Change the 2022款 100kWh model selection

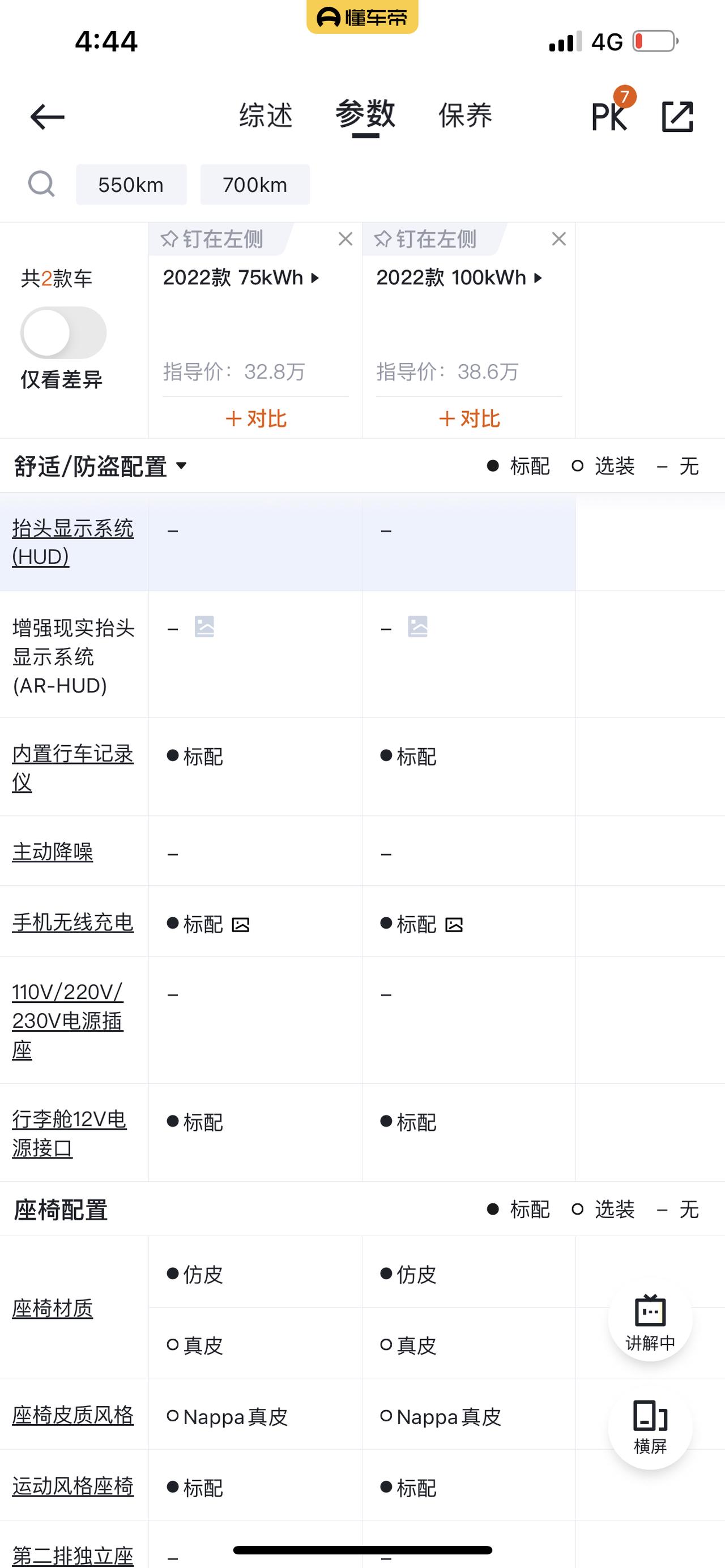point(459,277)
